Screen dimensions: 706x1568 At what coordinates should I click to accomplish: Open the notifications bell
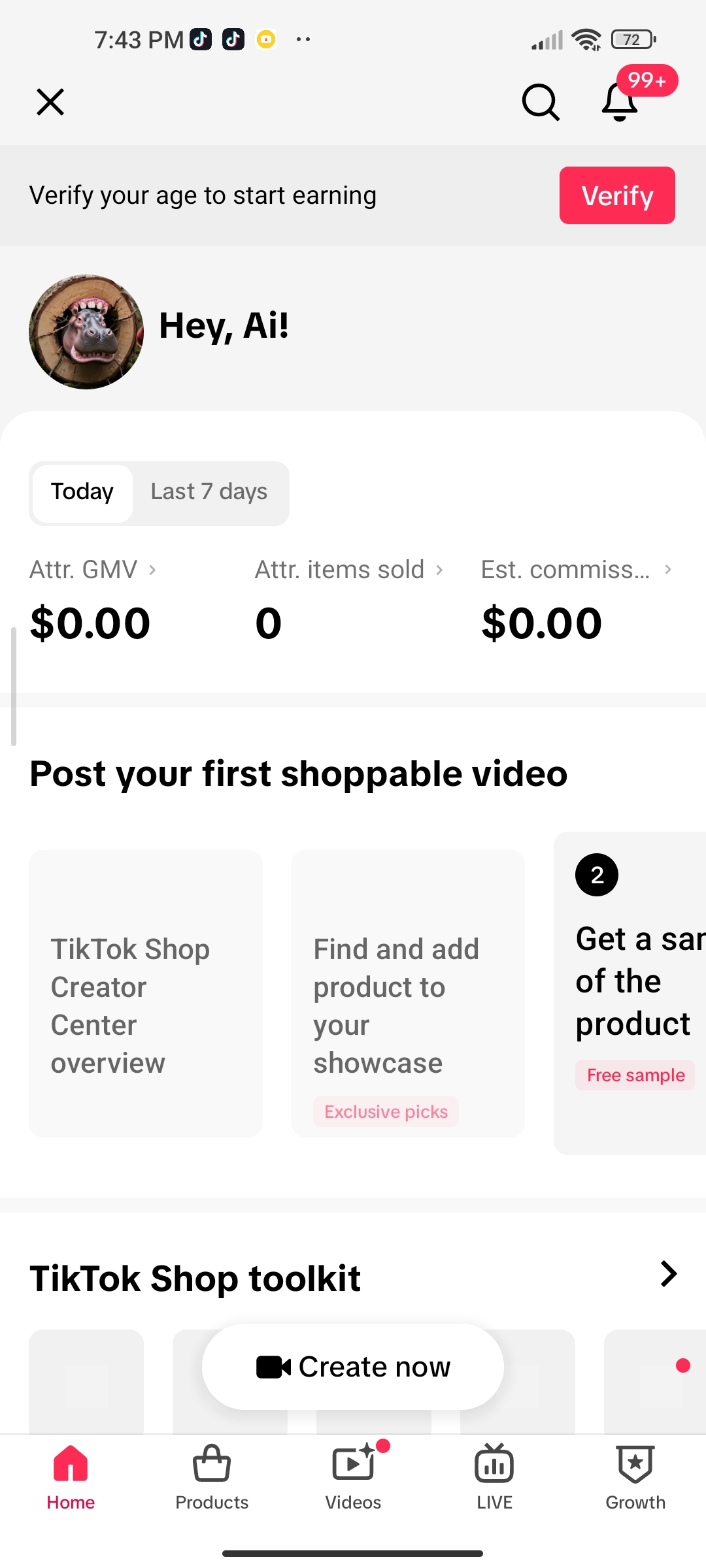point(620,103)
